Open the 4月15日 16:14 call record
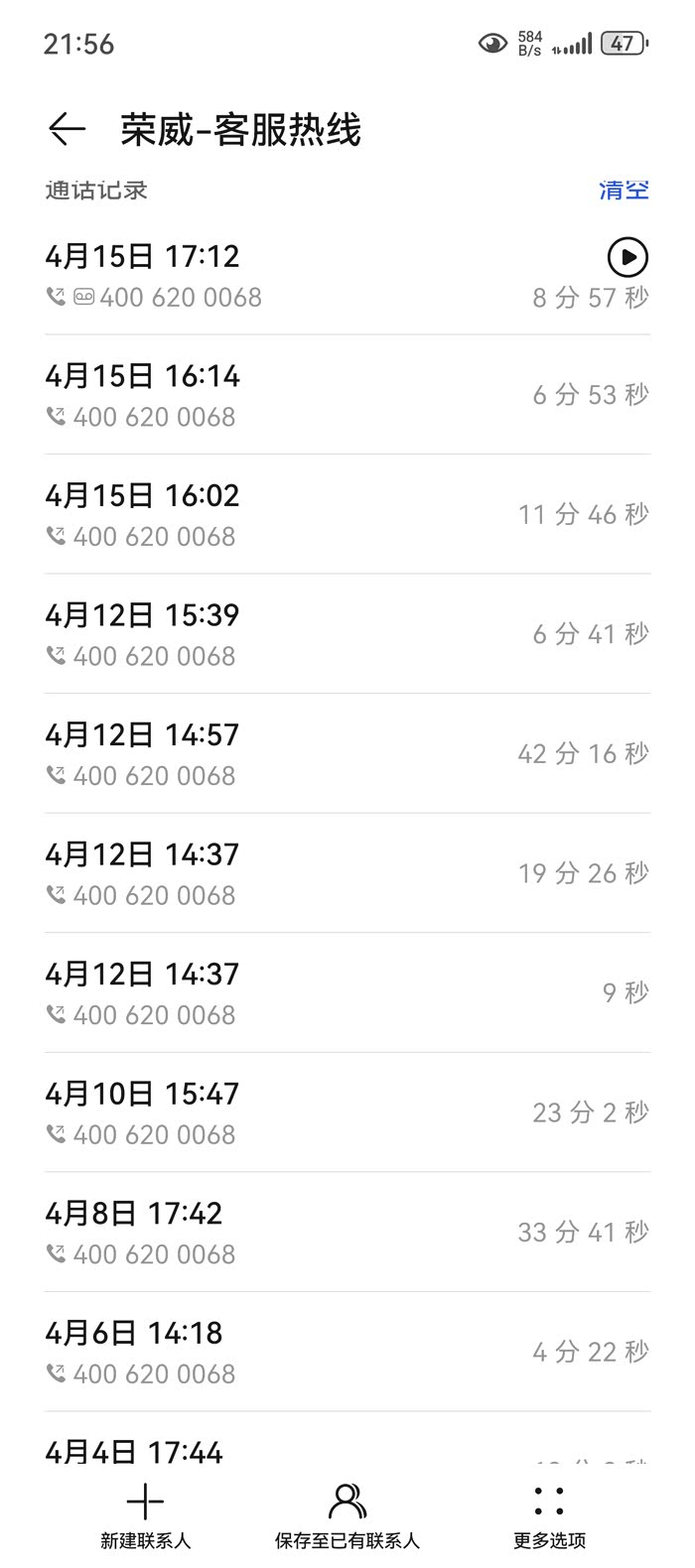 point(347,395)
